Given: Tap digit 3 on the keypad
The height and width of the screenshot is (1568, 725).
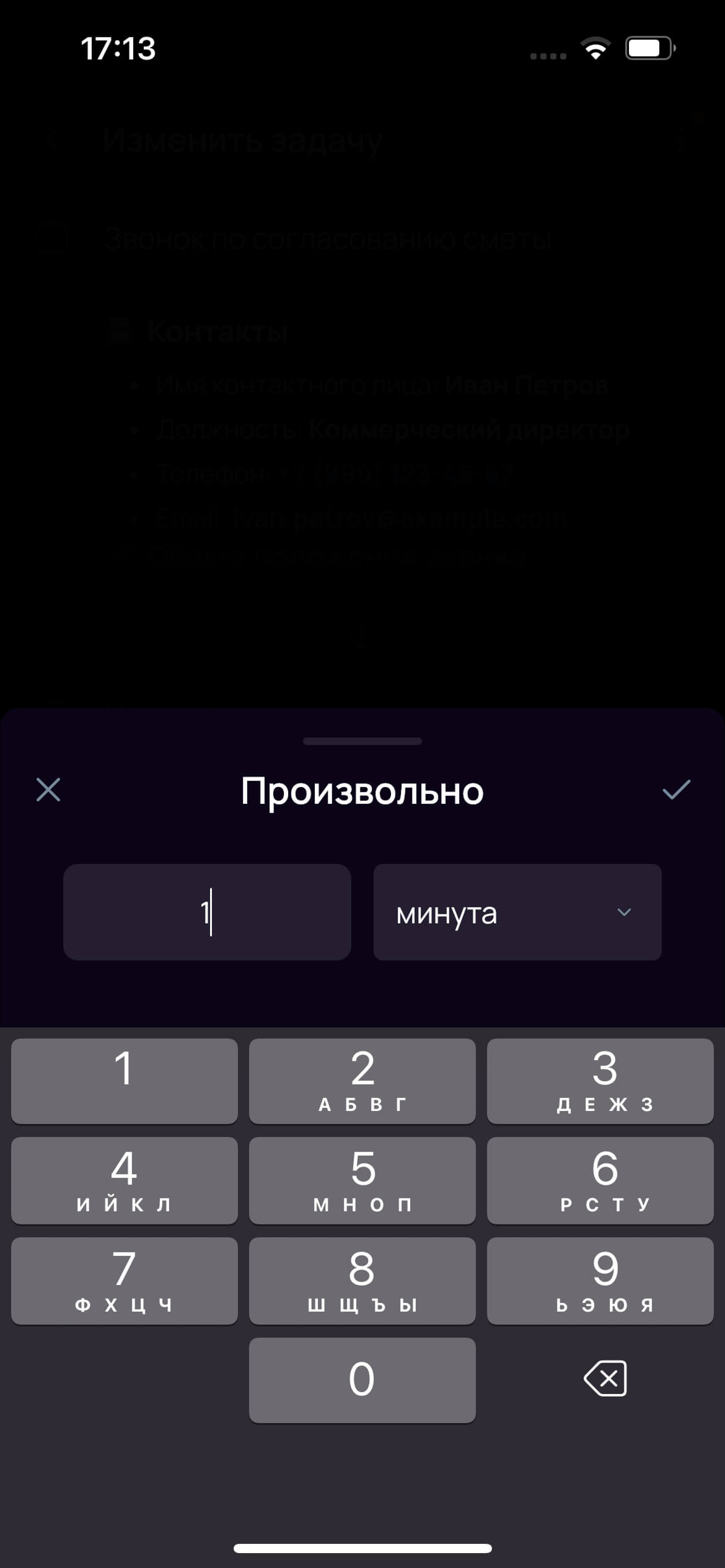Looking at the screenshot, I should coord(600,1081).
